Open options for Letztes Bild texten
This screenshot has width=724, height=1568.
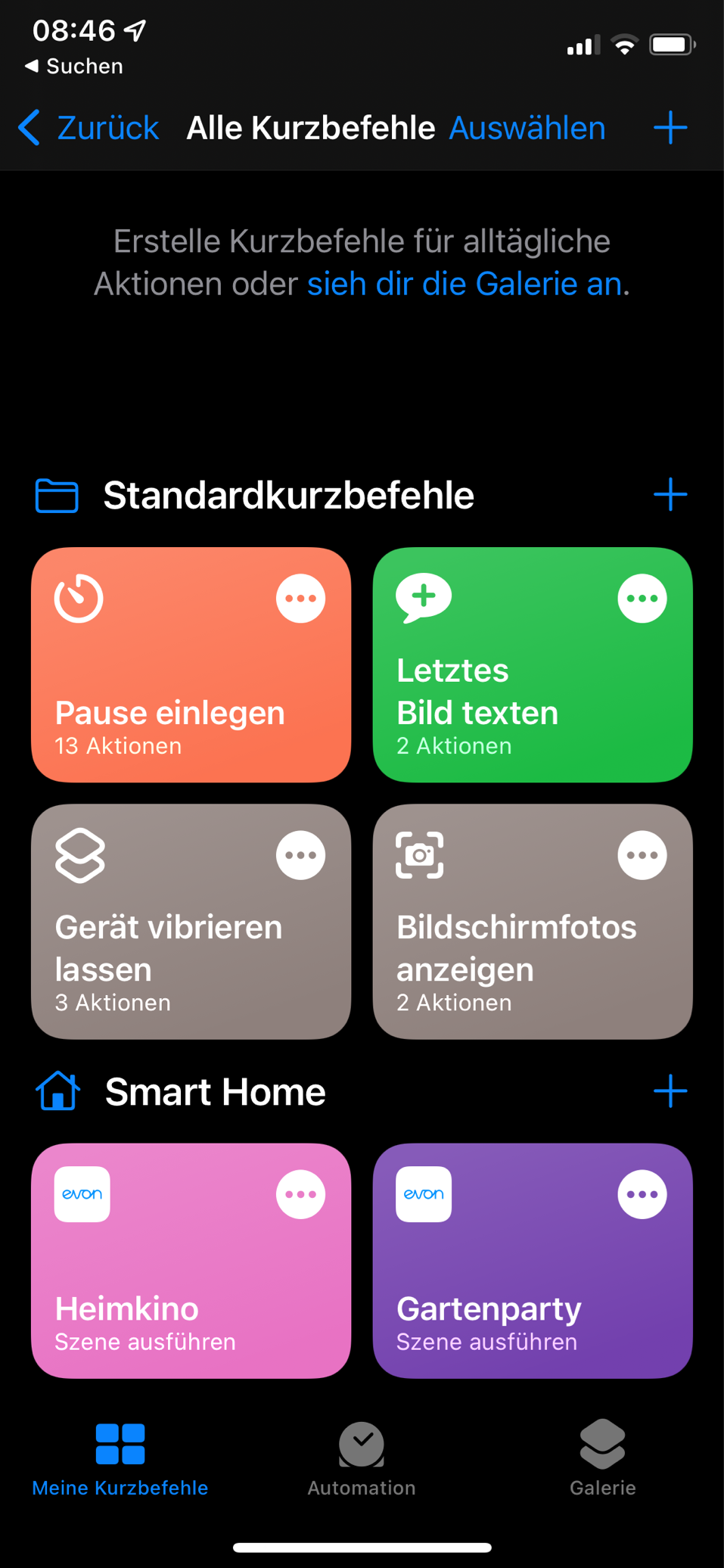tap(642, 599)
